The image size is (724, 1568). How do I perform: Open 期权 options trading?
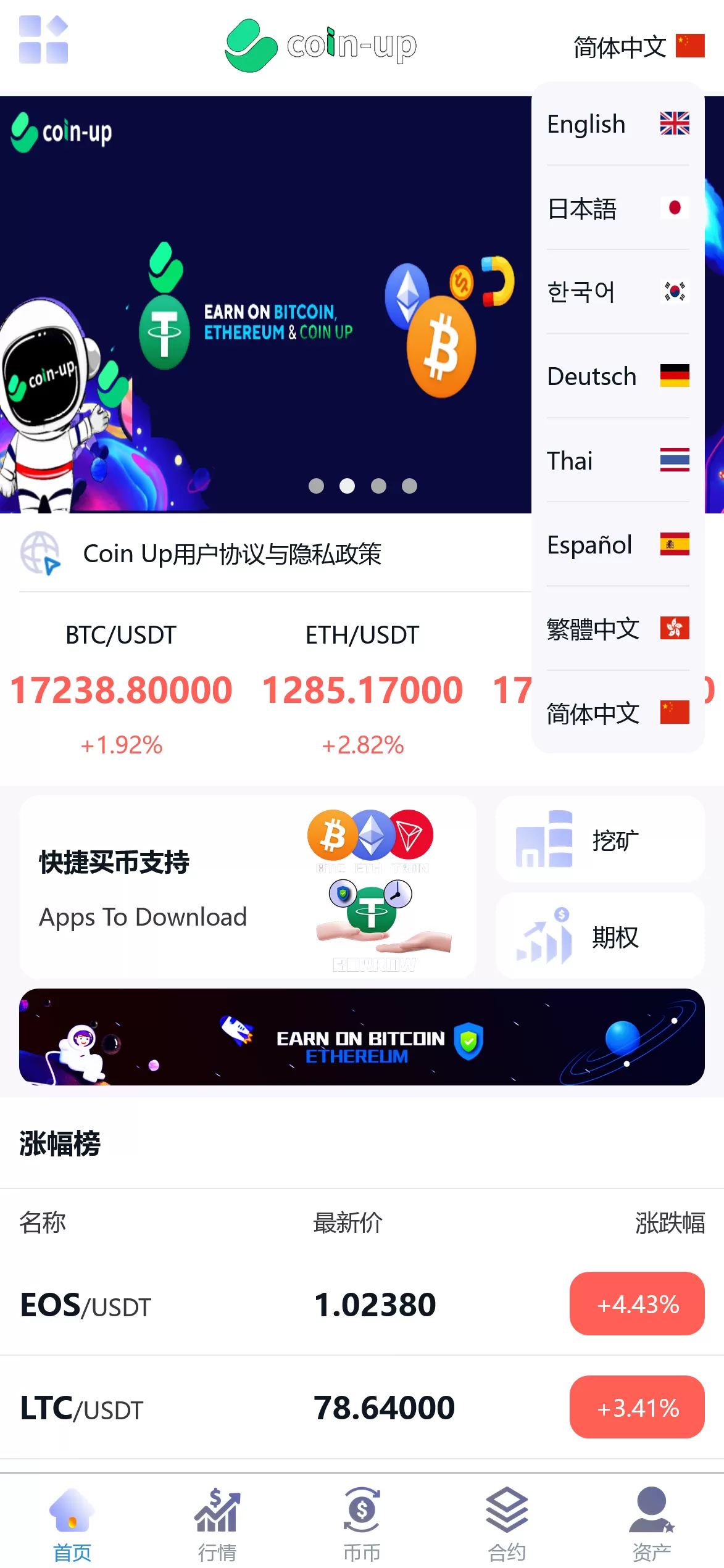pyautogui.click(x=600, y=936)
